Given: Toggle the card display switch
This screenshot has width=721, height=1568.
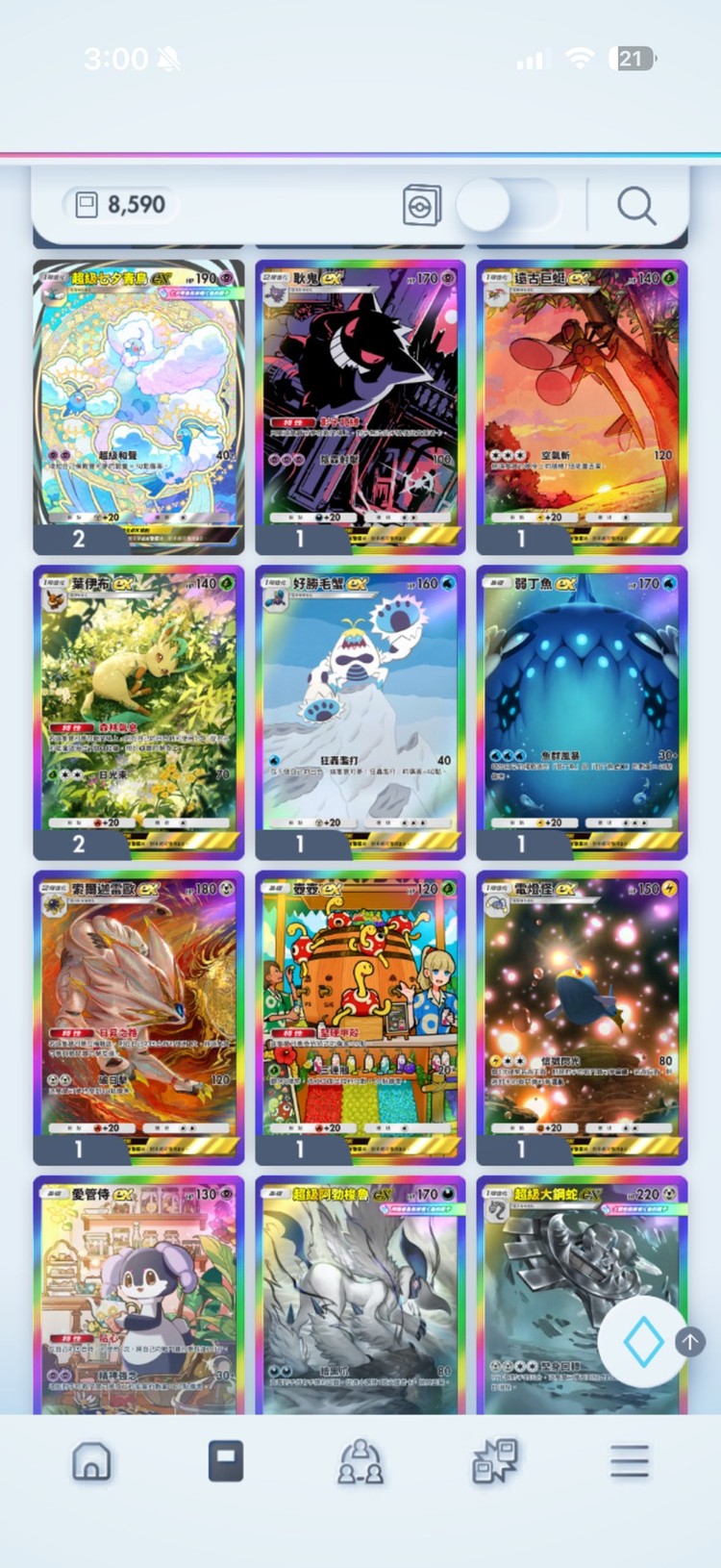Looking at the screenshot, I should [507, 205].
